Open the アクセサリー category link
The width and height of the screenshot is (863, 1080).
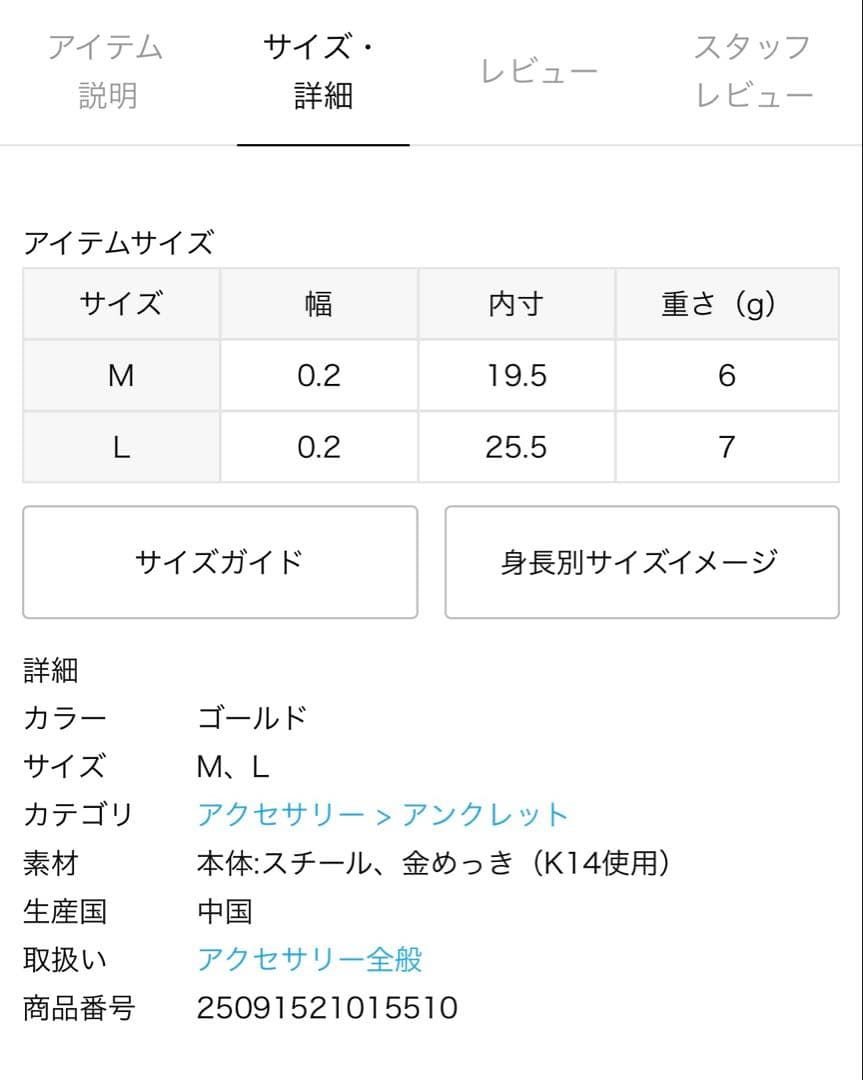tap(281, 815)
